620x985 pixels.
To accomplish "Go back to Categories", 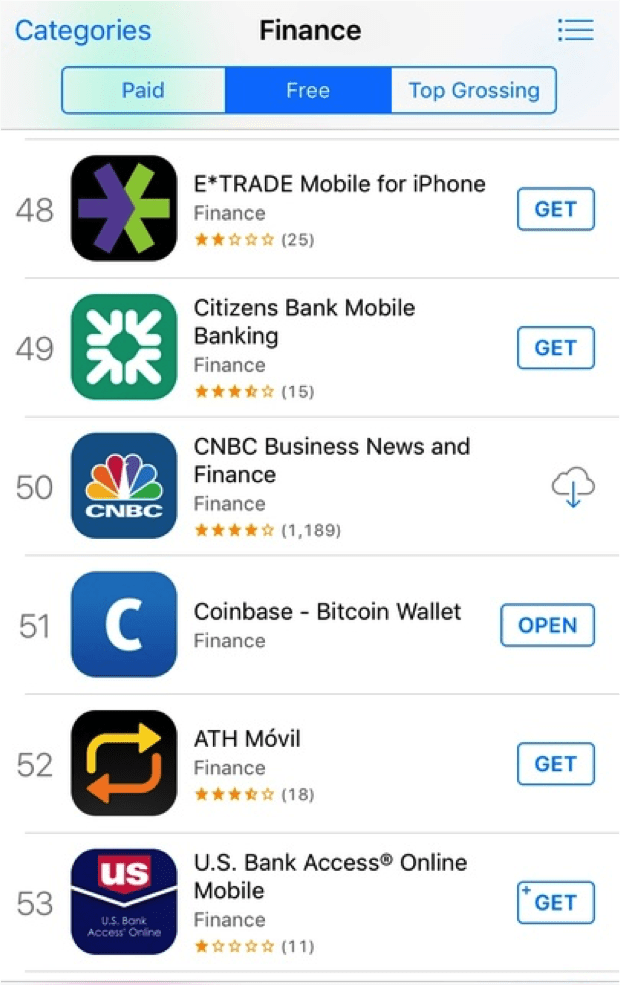I will pos(83,31).
